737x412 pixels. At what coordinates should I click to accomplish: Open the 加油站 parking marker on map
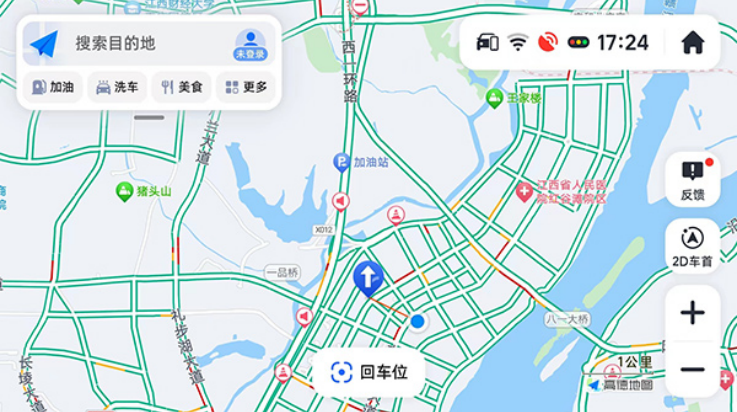342,162
